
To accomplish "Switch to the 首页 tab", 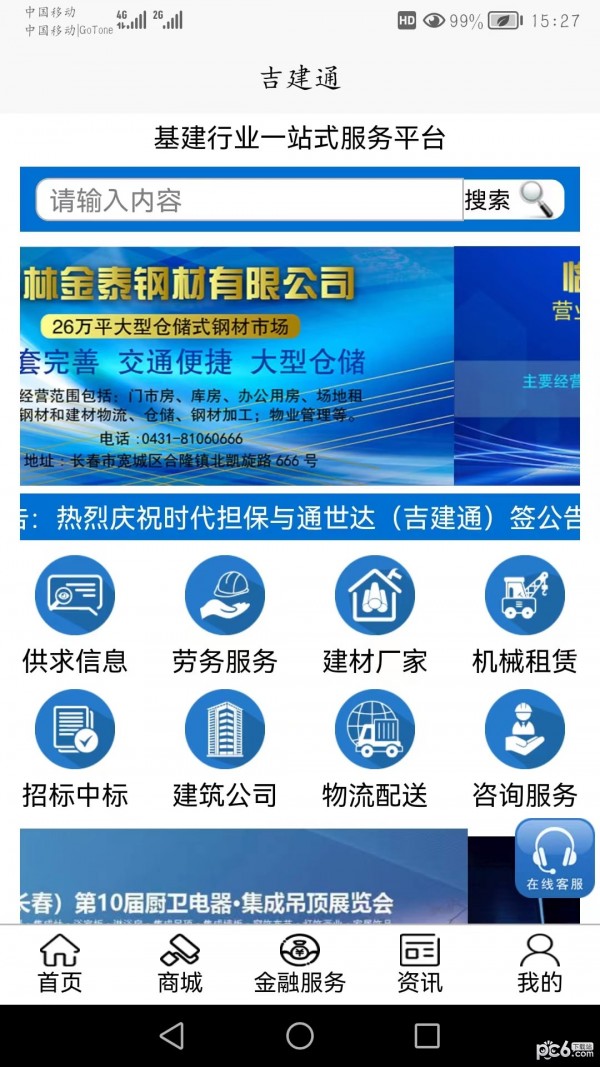I will pyautogui.click(x=60, y=964).
